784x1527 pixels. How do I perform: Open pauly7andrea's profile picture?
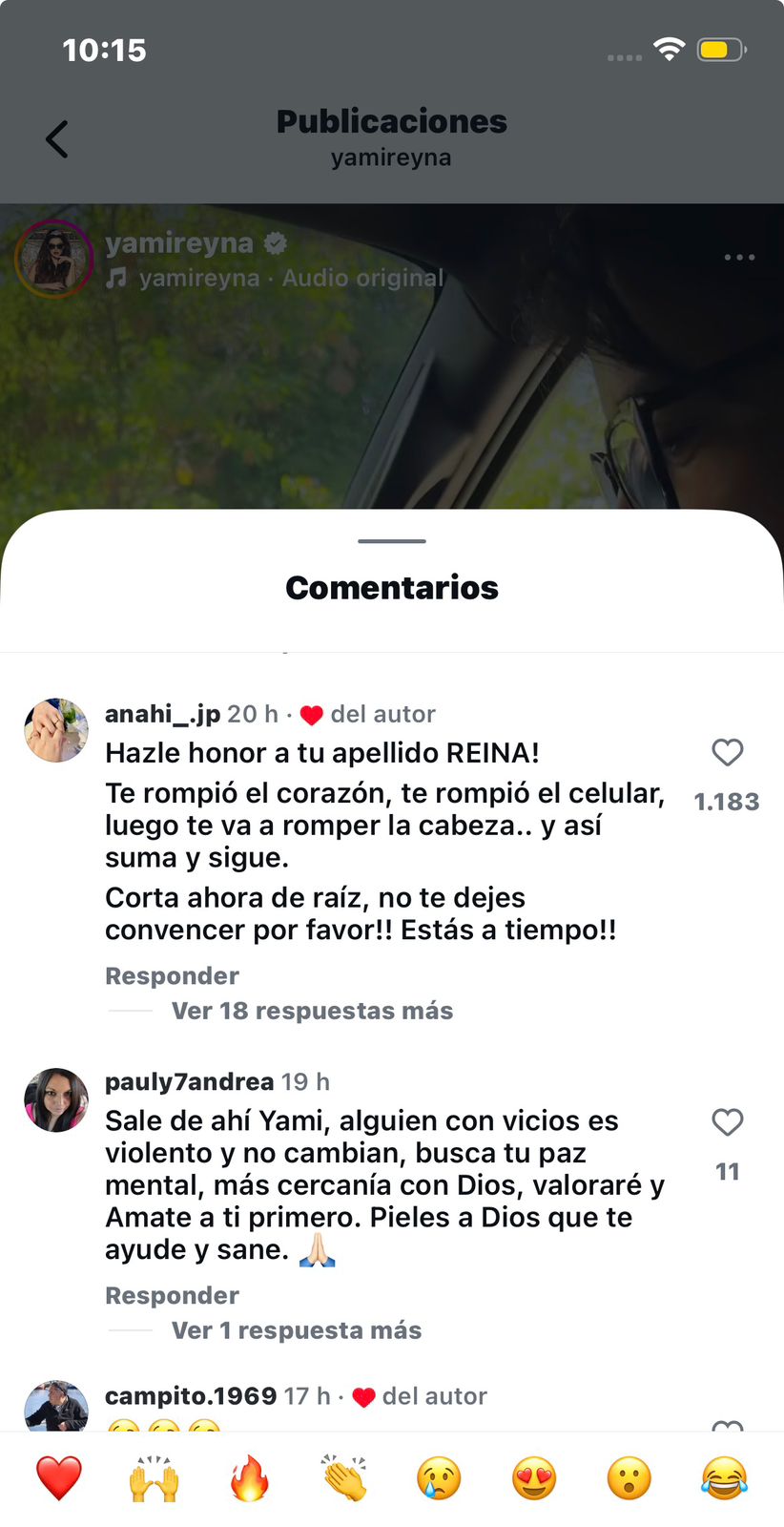56,1099
